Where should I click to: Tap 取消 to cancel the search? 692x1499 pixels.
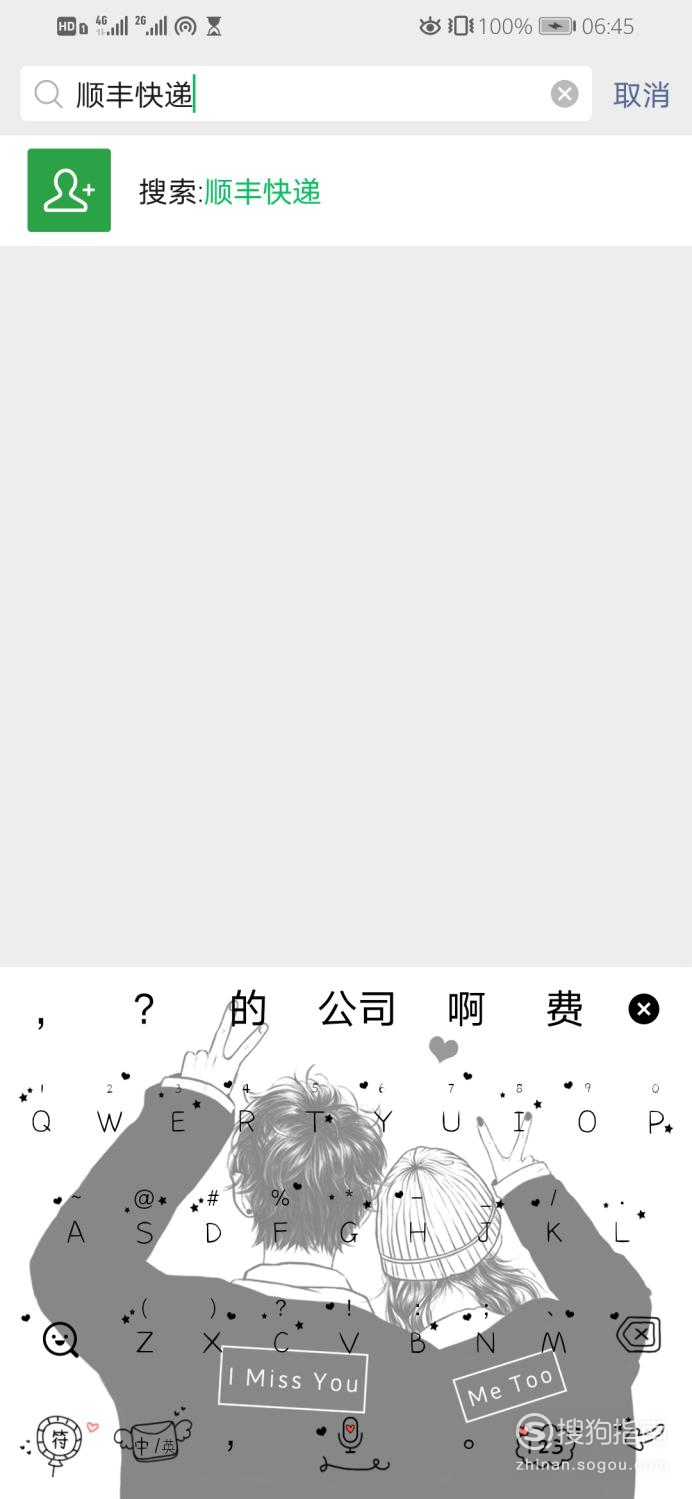tap(641, 95)
